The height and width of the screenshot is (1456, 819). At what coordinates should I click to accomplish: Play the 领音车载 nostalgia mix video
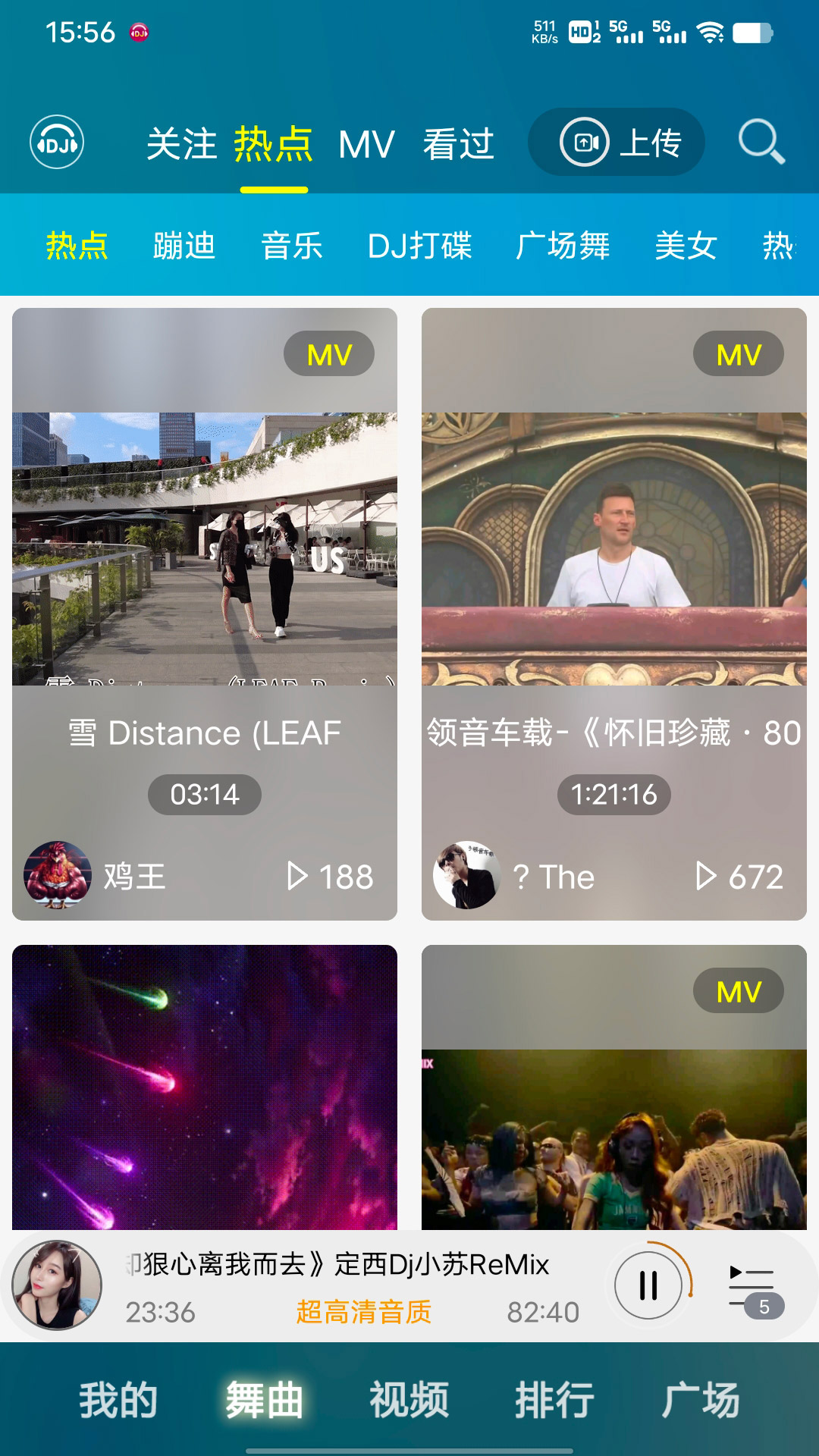613,546
